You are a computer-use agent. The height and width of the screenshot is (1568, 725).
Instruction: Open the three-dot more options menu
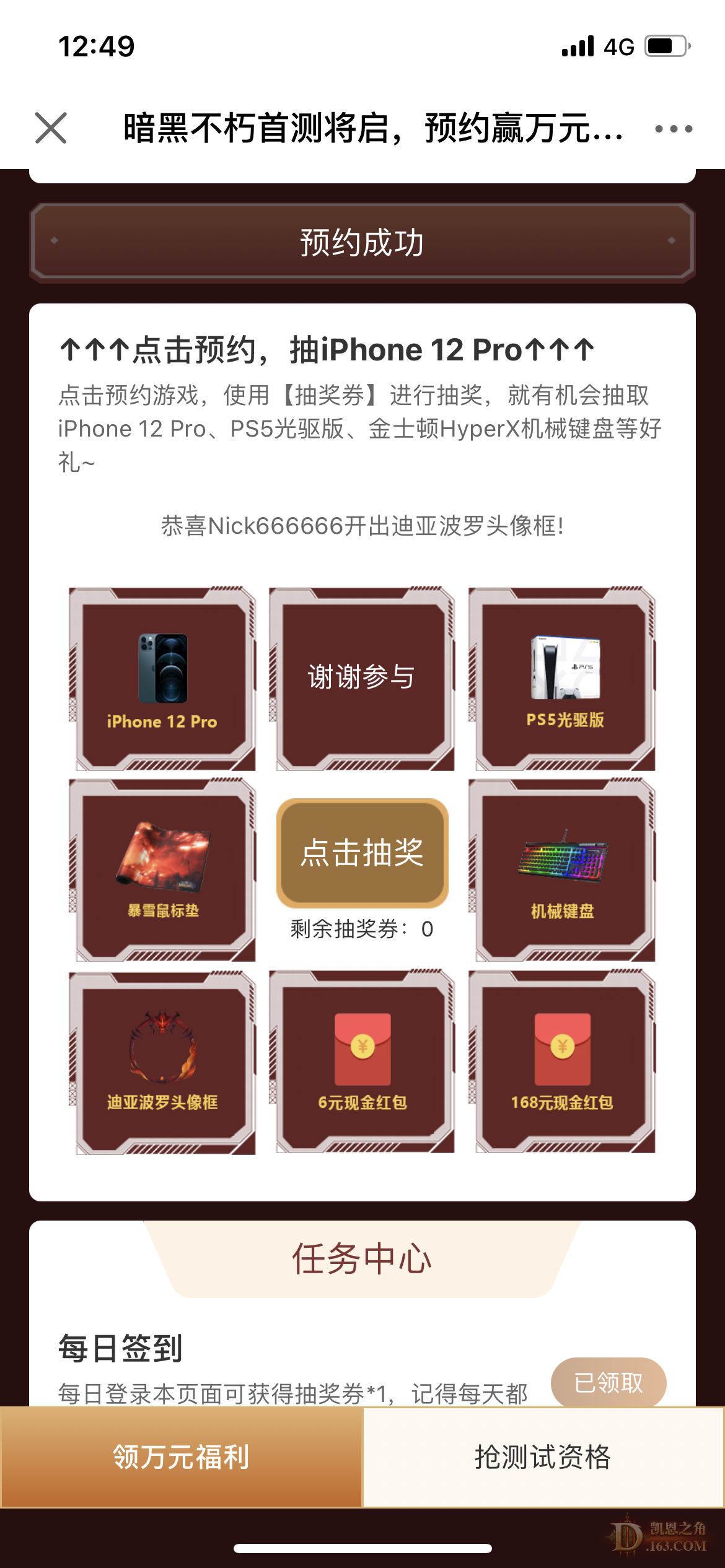pos(674,129)
